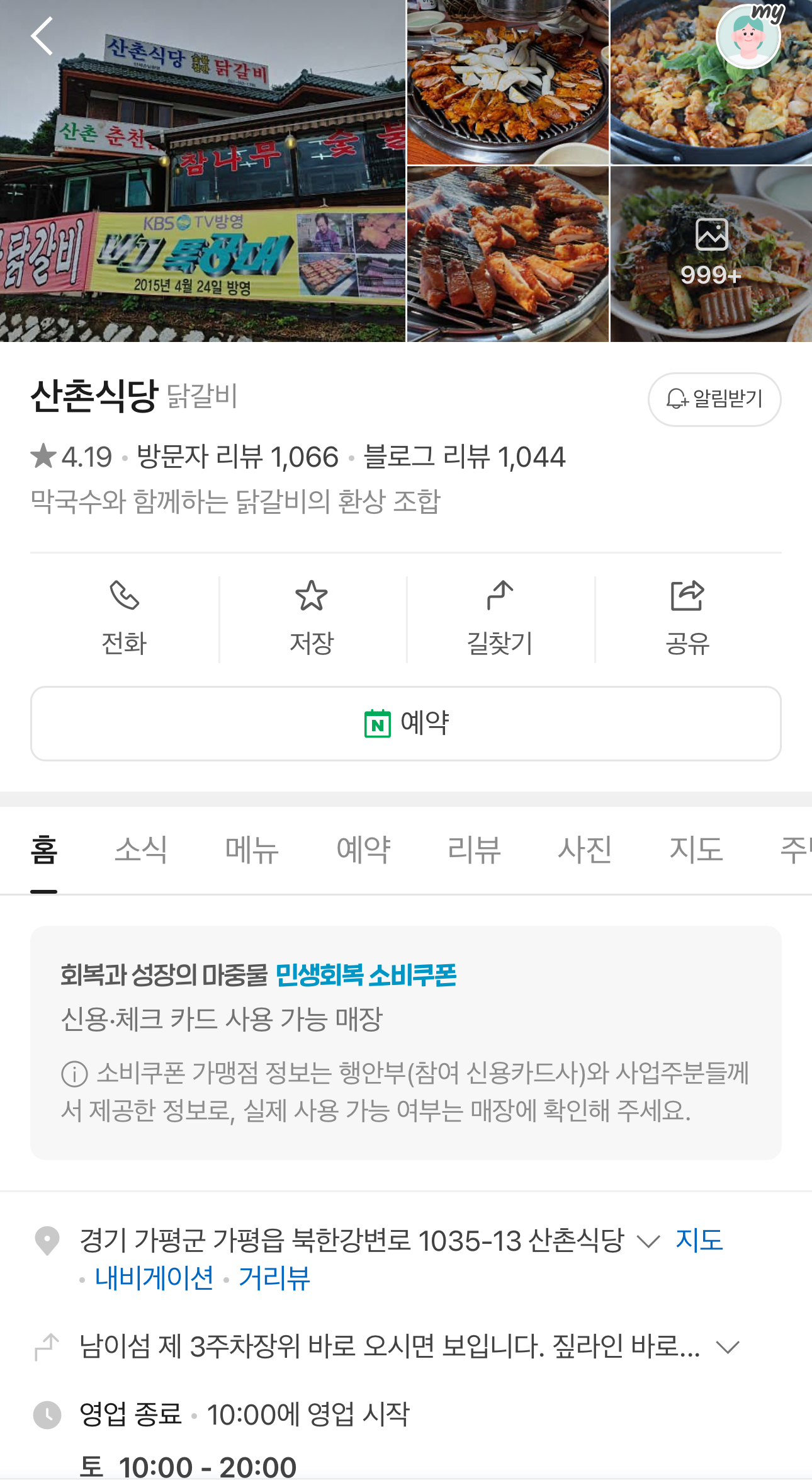The image size is (812, 1480).
Task: Switch to the 지도 tab
Action: click(696, 850)
